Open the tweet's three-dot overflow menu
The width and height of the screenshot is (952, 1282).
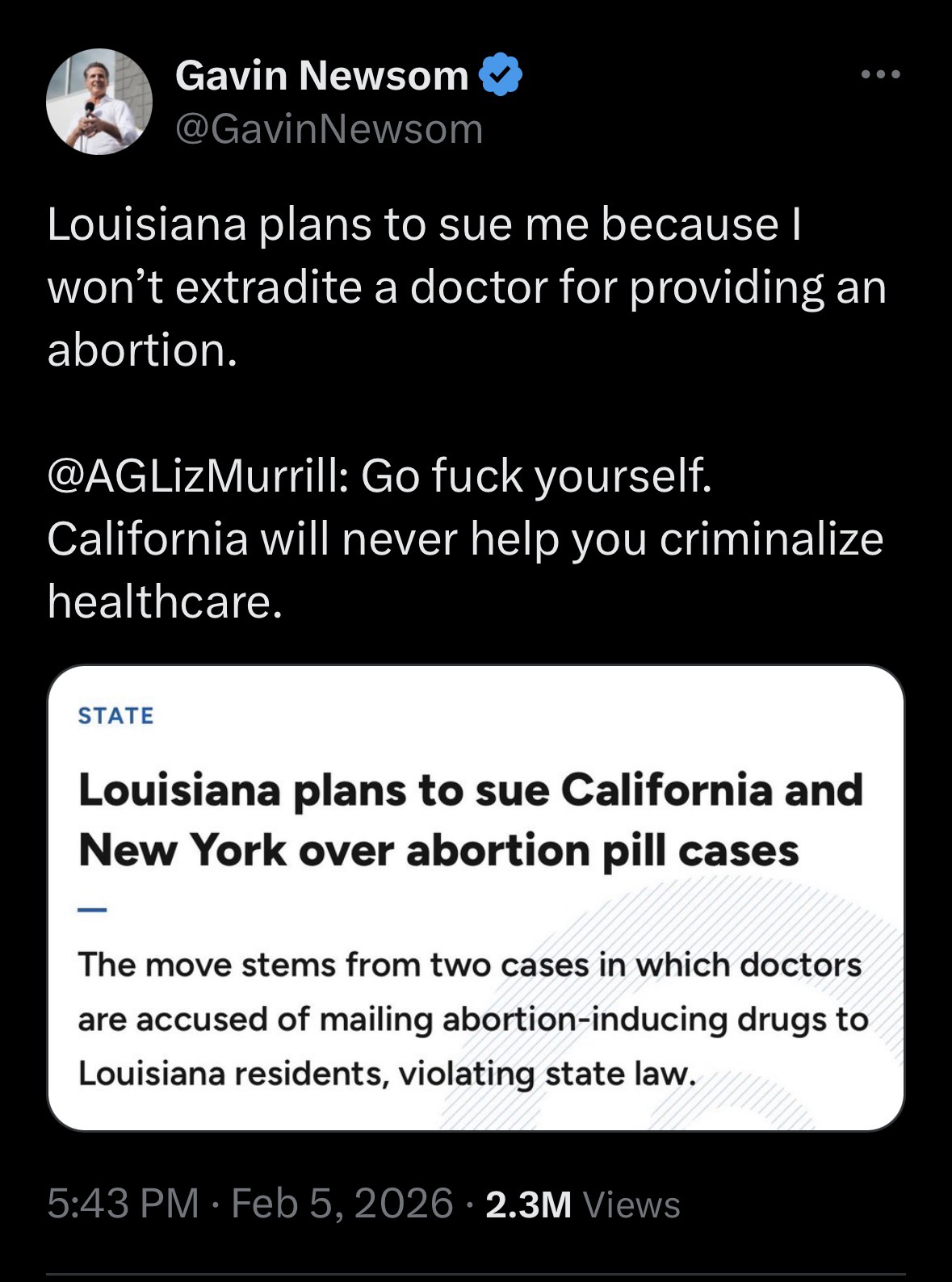[x=880, y=75]
